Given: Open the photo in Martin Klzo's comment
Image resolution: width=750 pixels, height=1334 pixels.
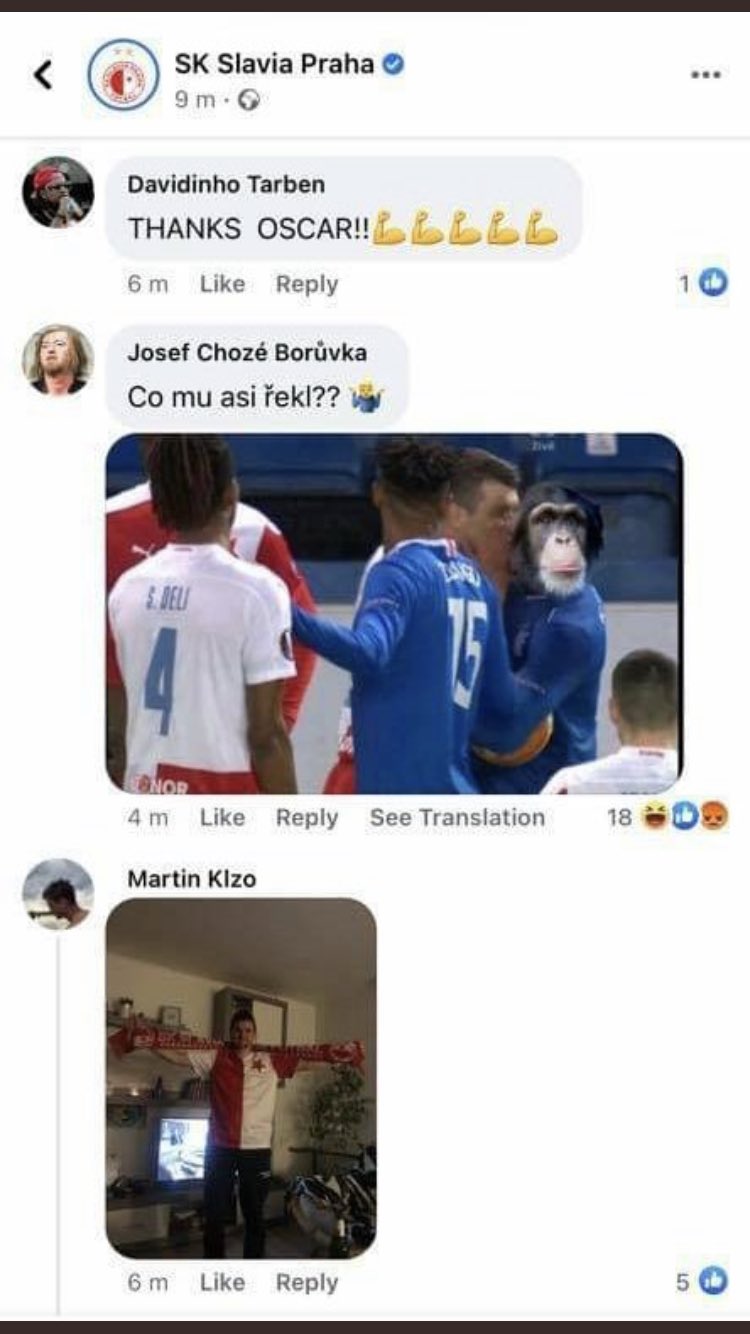Looking at the screenshot, I should coord(241,1078).
